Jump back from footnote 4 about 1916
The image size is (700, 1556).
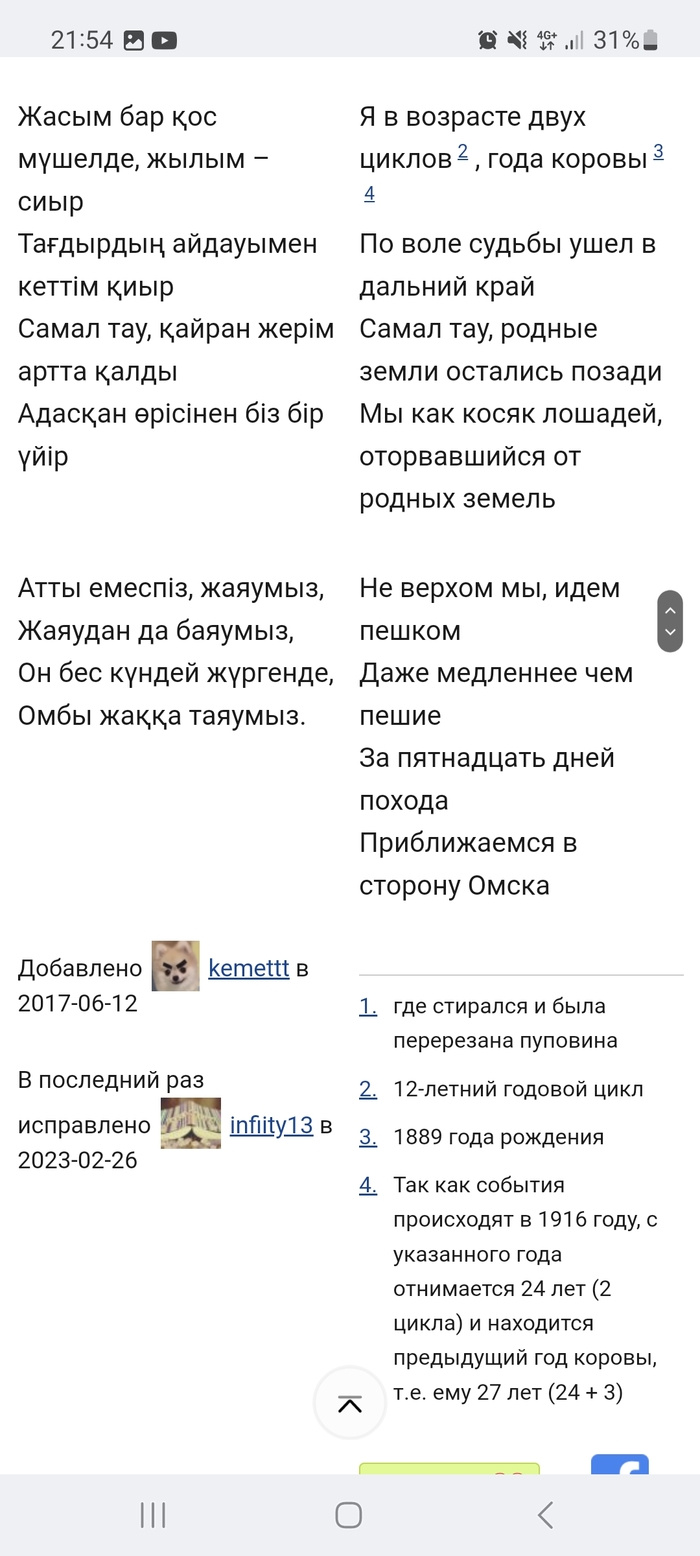(x=368, y=1185)
